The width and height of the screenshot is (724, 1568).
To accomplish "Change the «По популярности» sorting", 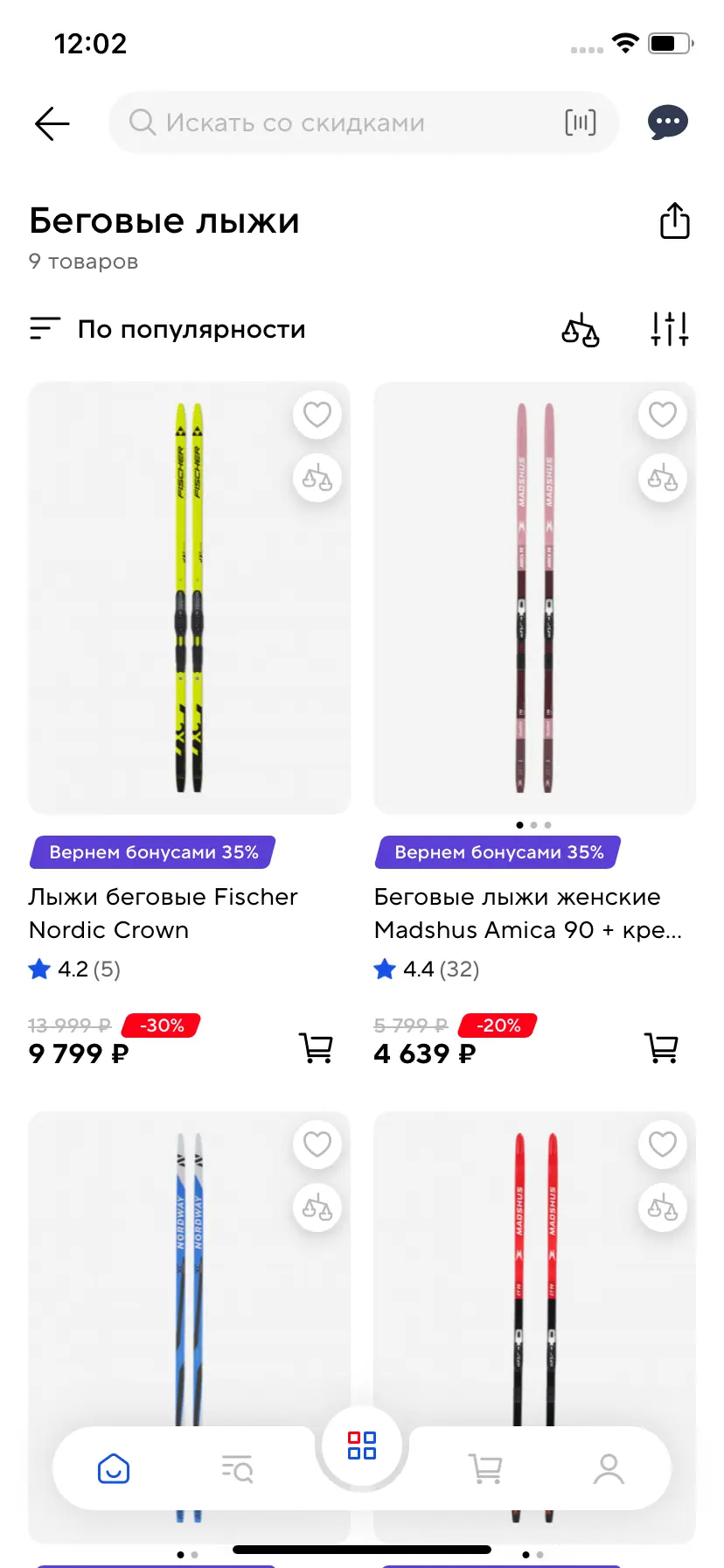I will [168, 329].
